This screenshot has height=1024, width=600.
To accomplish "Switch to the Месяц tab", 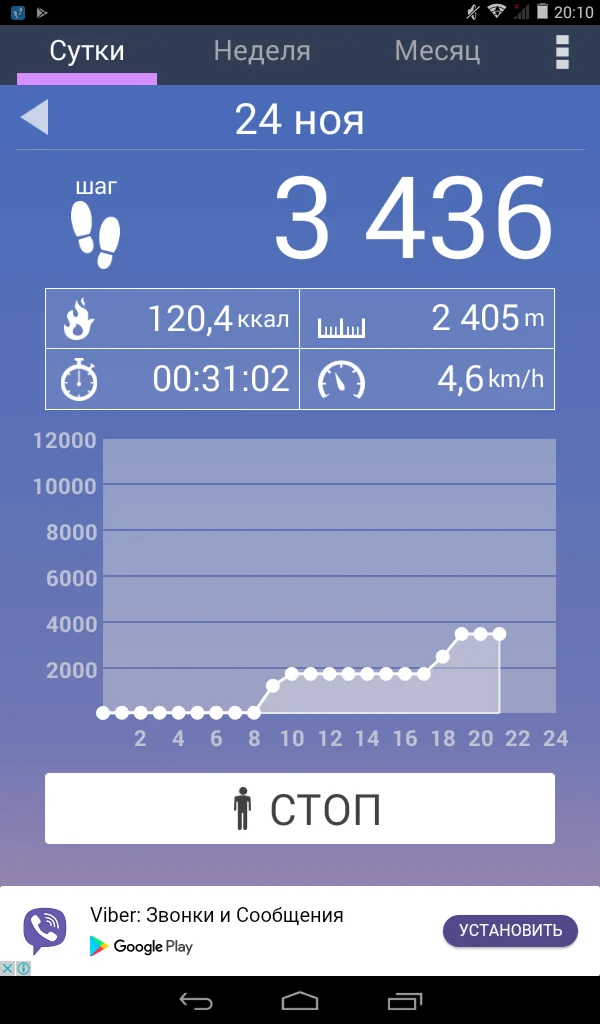I will coord(437,52).
